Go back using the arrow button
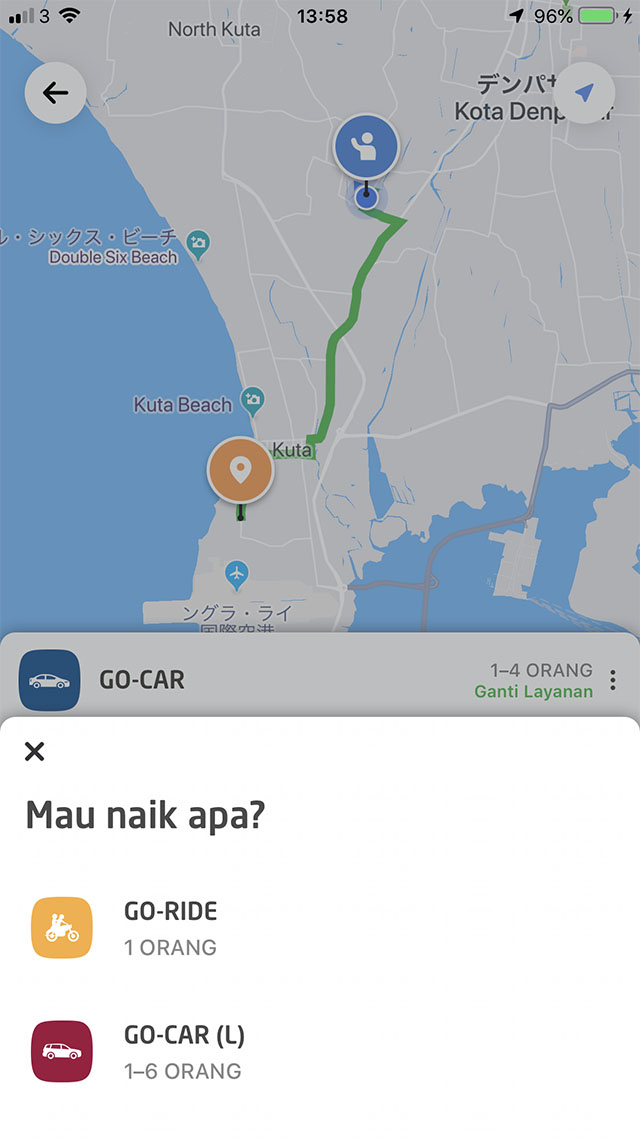This screenshot has width=640, height=1138. click(55, 94)
